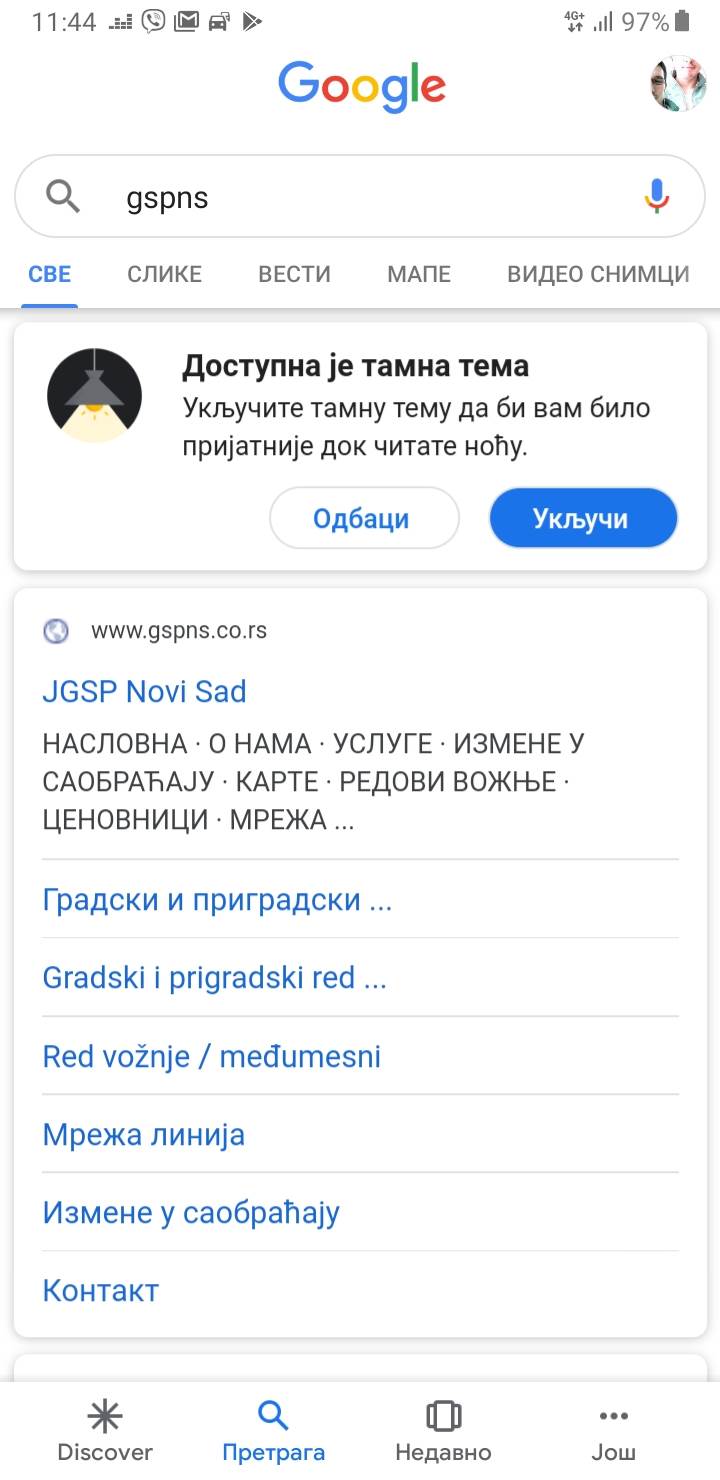Open the Контакт link

click(100, 1290)
